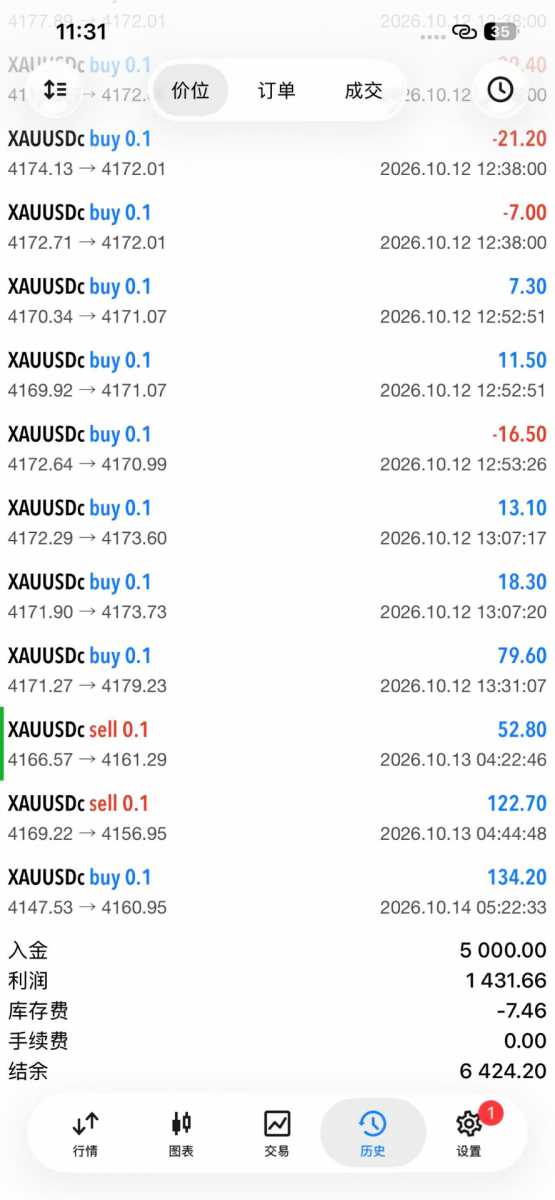Expand the sell trade with profit 52.80
The image size is (555, 1200).
tap(277, 744)
